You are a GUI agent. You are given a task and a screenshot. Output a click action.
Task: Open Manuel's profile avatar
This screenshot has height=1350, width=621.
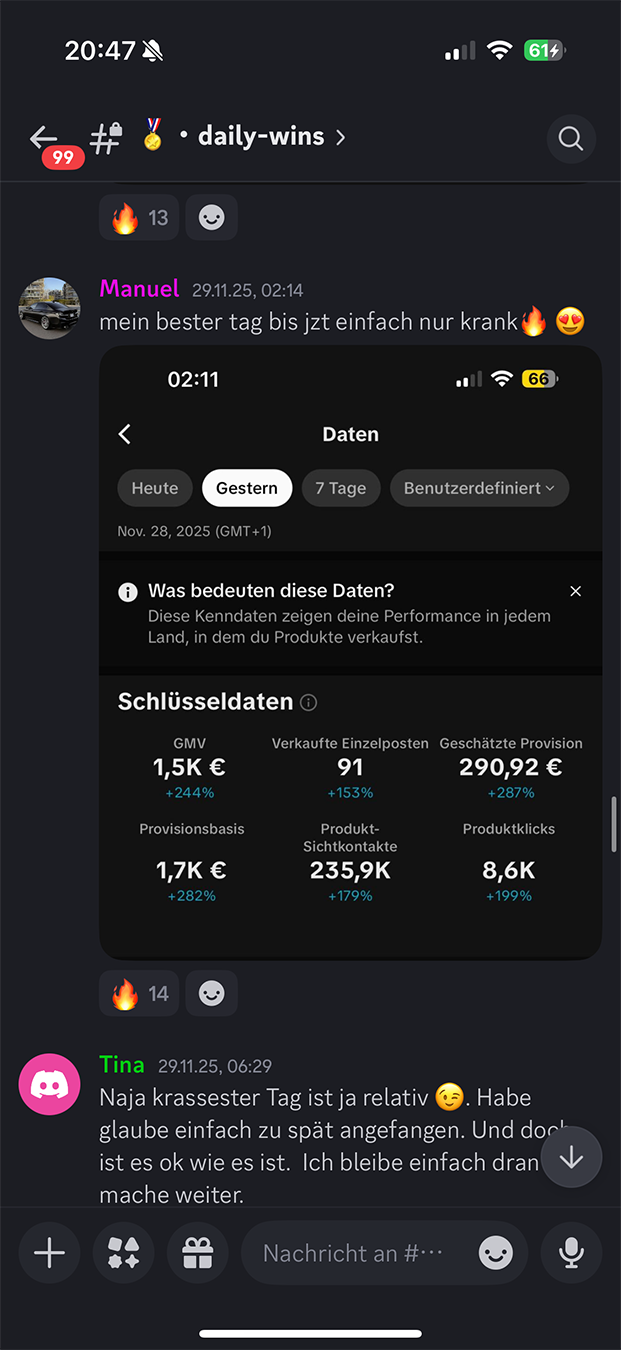coord(50,308)
